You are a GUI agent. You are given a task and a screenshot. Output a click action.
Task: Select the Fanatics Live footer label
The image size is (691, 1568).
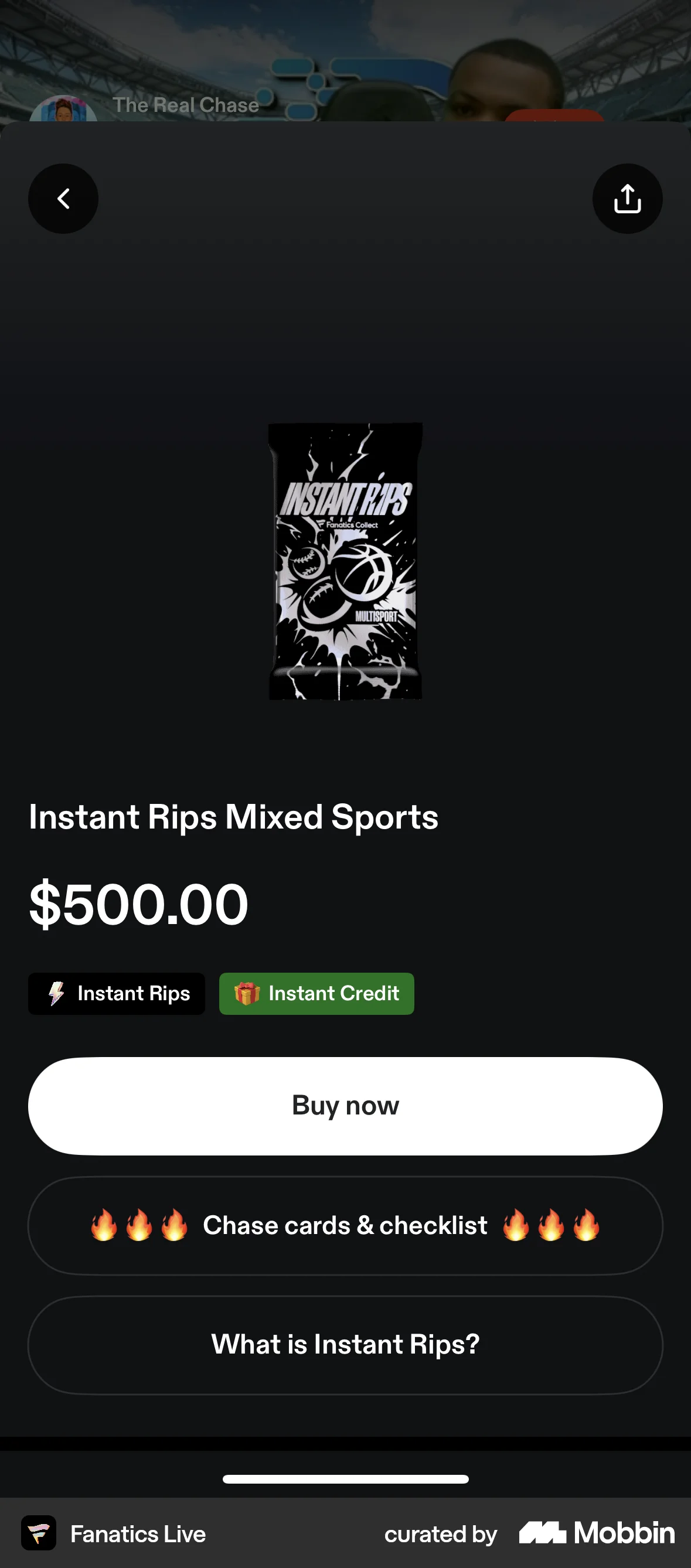click(138, 1534)
